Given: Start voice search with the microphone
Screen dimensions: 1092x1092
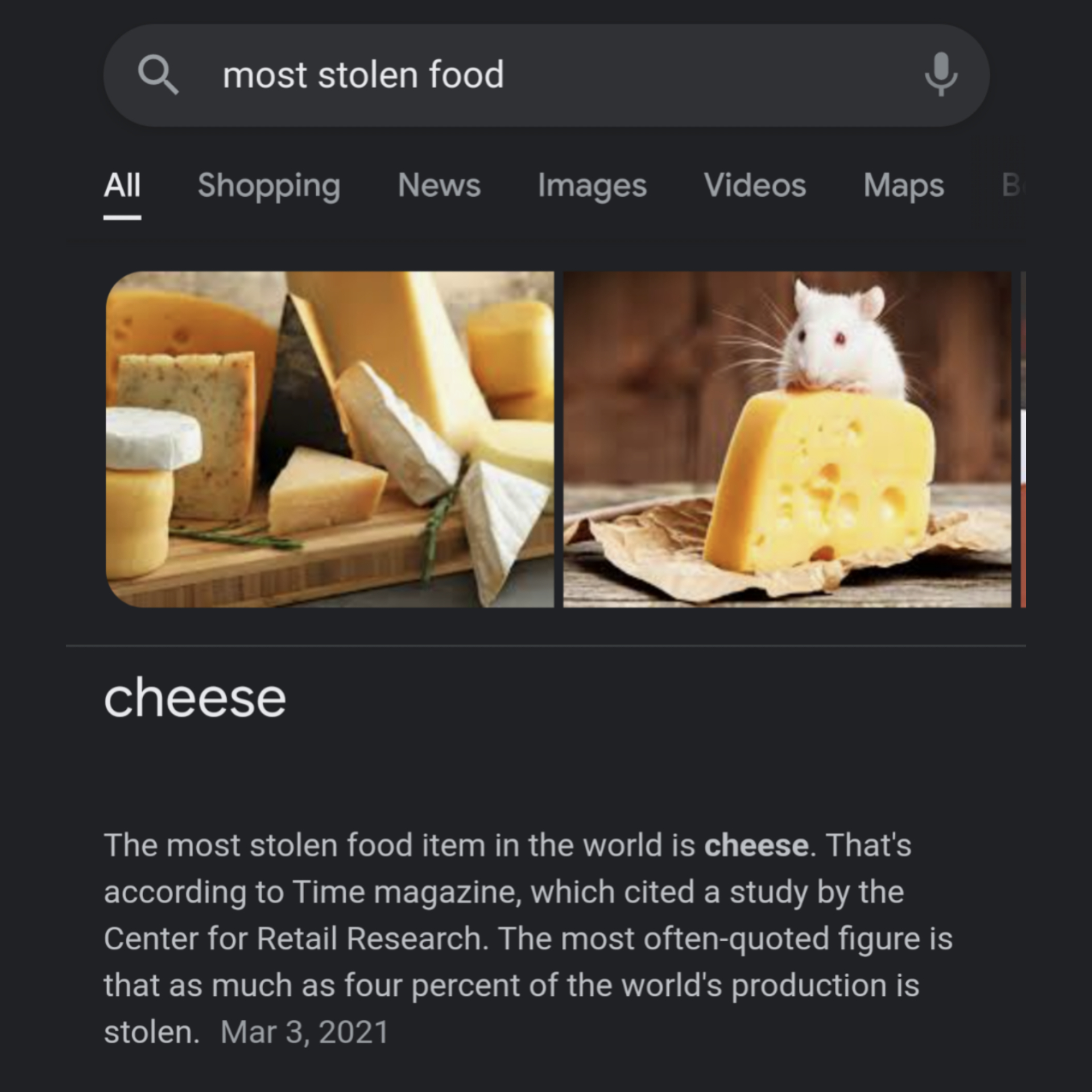Looking at the screenshot, I should click(x=941, y=75).
